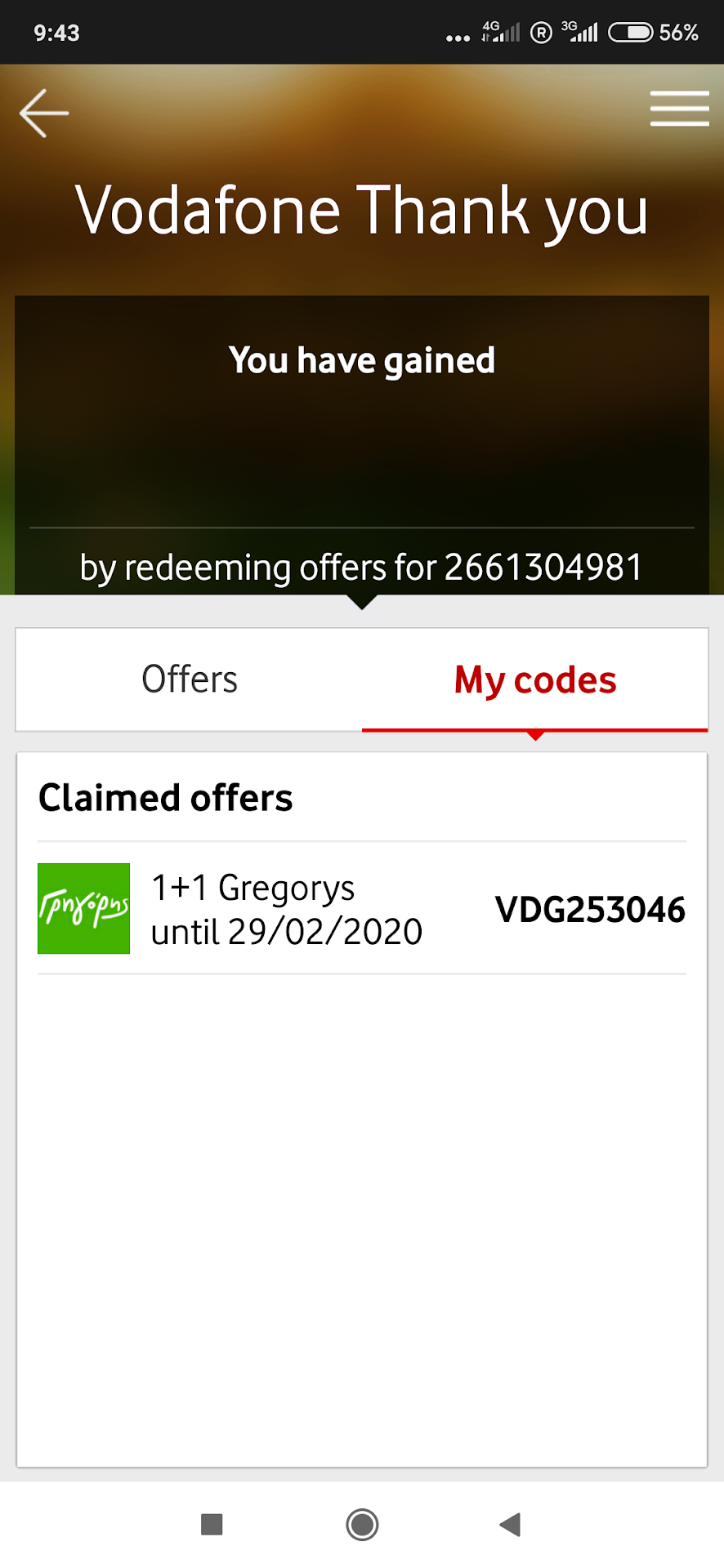Go back using the top-left arrow
Screen dimensions: 724x1568
pyautogui.click(x=44, y=113)
